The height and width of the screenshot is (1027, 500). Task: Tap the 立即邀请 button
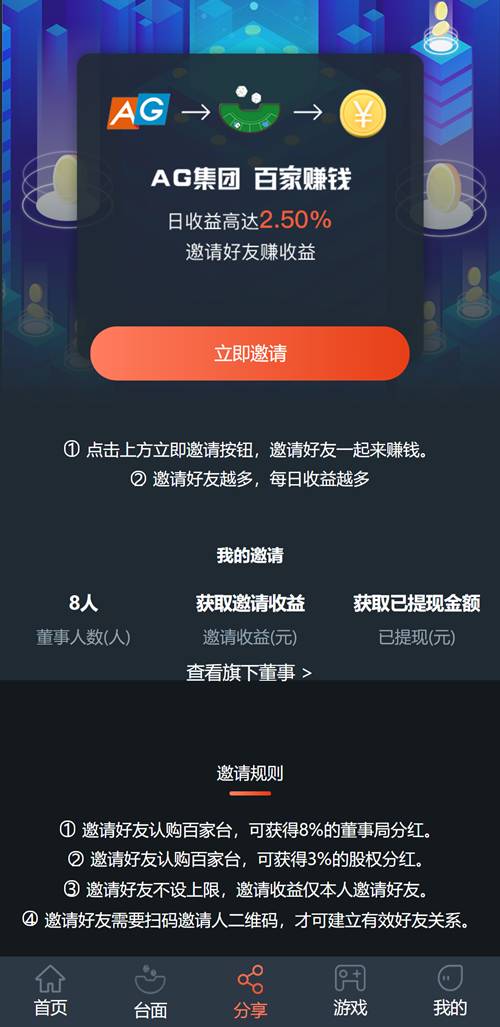pyautogui.click(x=250, y=353)
